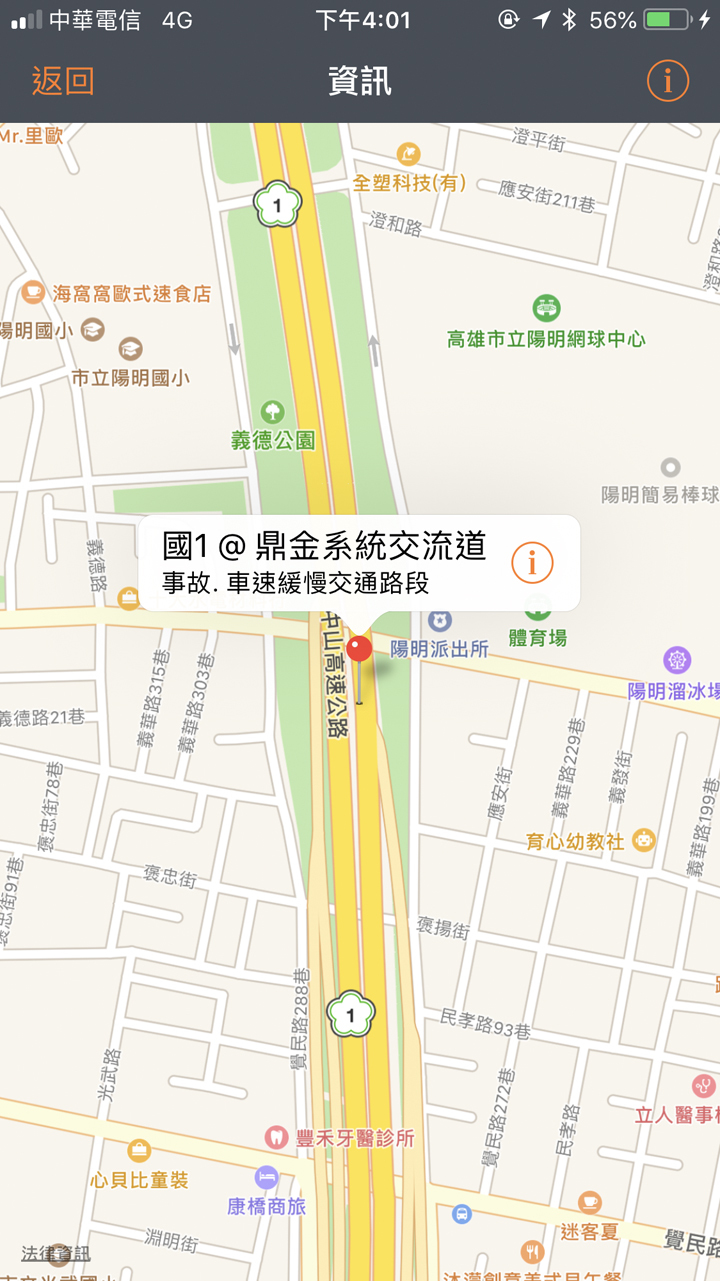The height and width of the screenshot is (1281, 720).
Task: Open the info icon in the top bar
Action: (667, 80)
